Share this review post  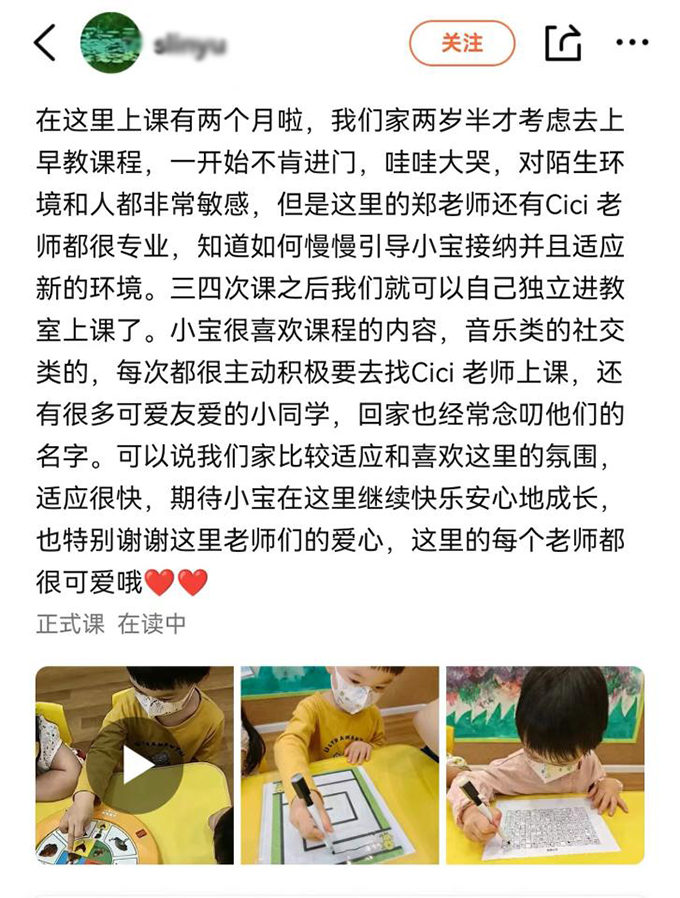pos(562,43)
